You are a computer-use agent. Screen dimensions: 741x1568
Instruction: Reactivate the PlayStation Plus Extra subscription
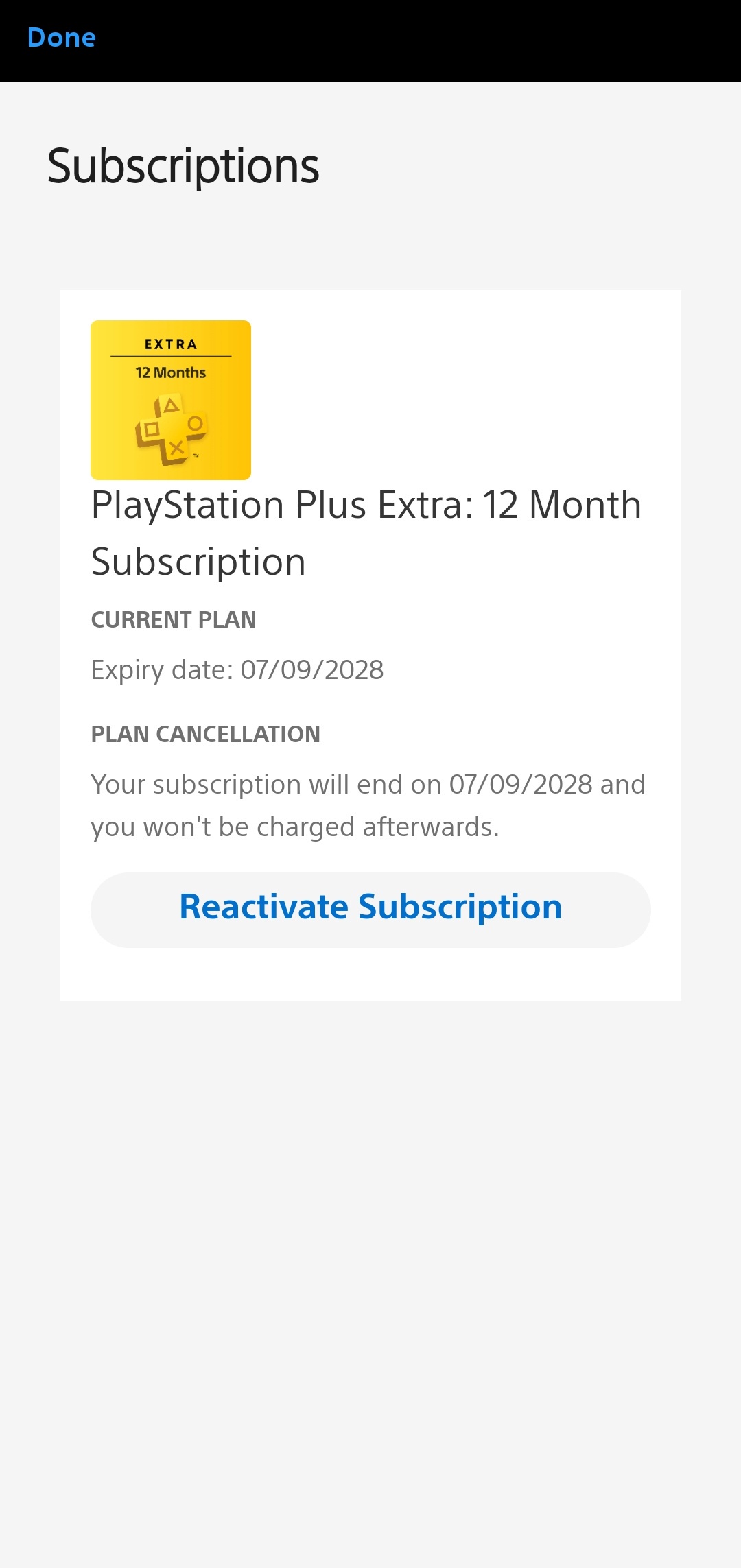point(370,909)
